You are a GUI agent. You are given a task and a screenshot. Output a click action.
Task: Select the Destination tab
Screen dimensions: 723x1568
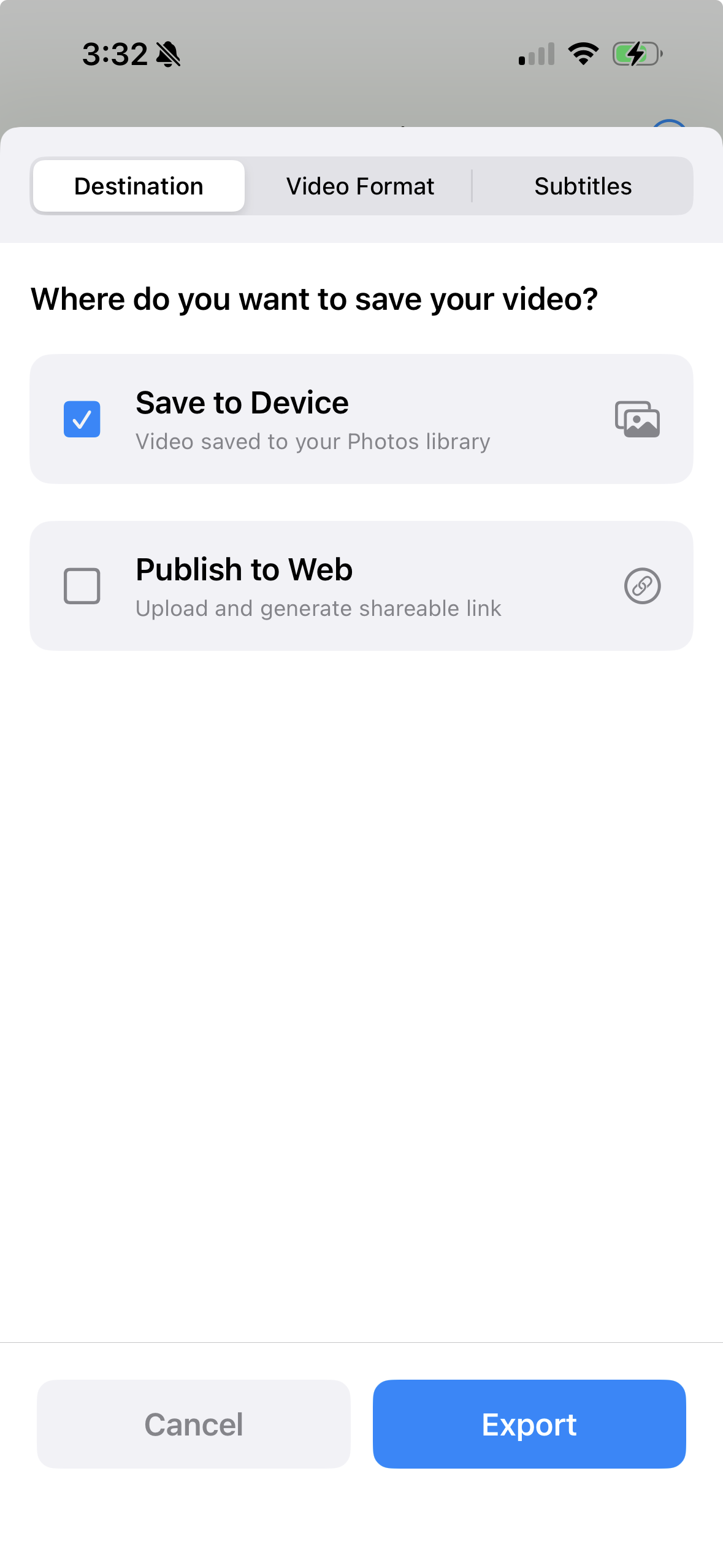[x=138, y=185]
